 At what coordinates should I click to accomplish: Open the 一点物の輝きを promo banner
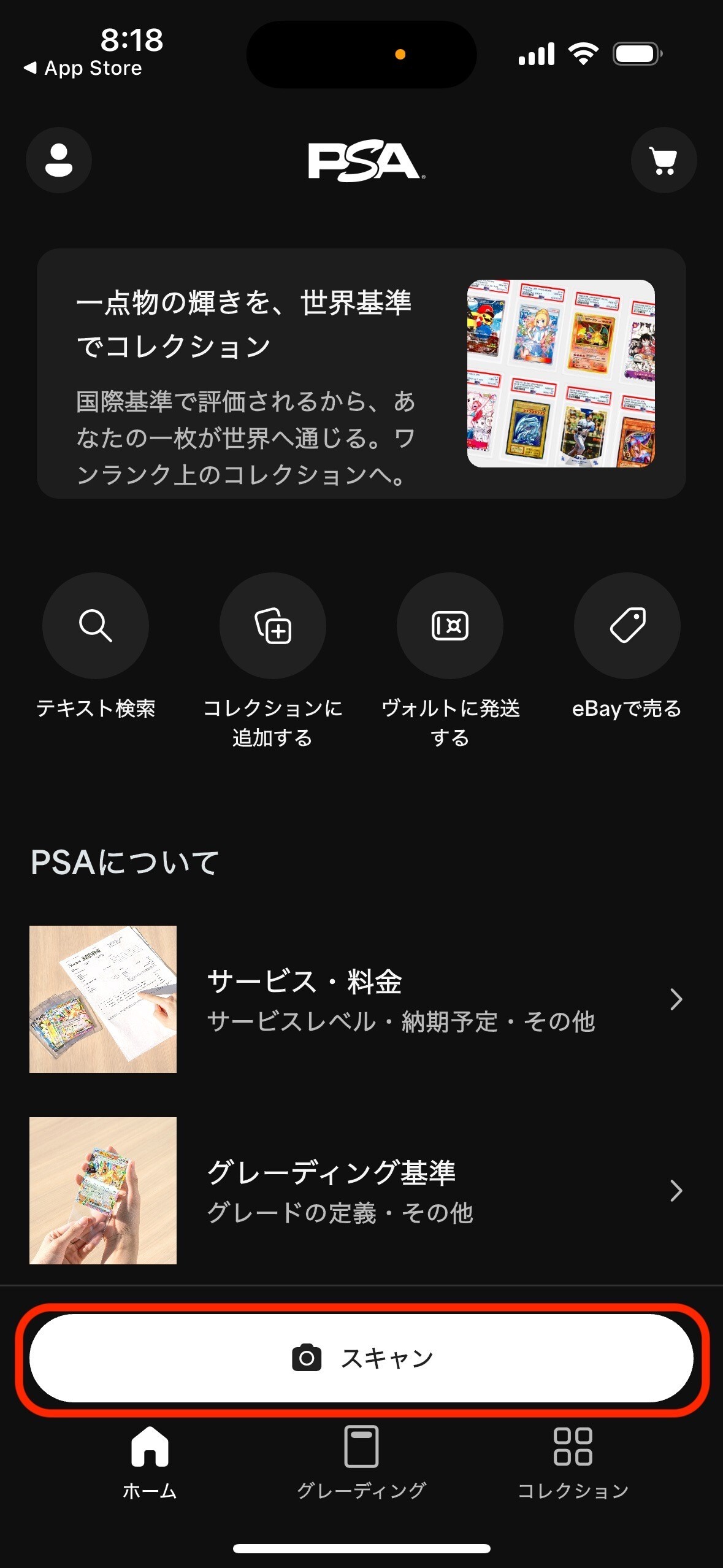tap(361, 374)
